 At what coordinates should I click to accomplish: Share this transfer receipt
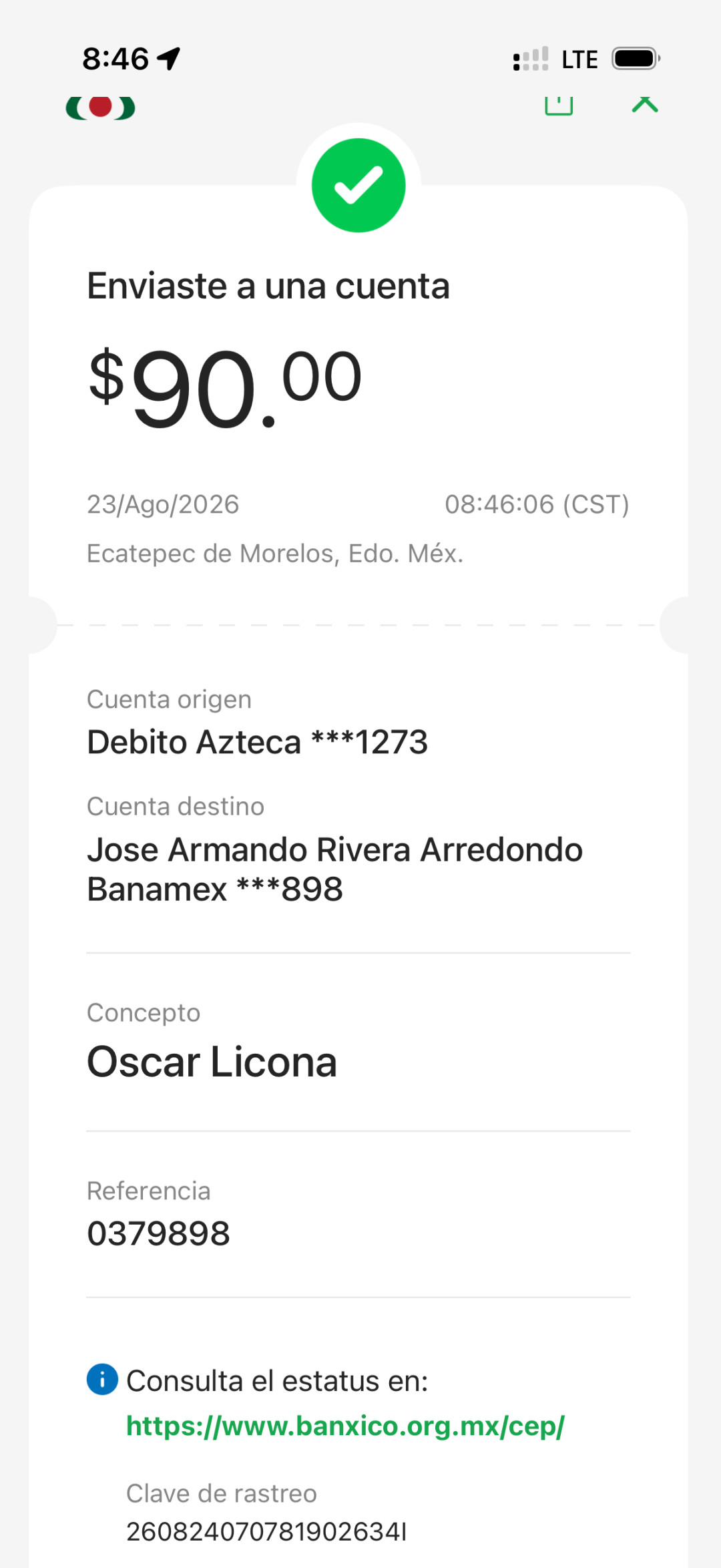coord(559,106)
